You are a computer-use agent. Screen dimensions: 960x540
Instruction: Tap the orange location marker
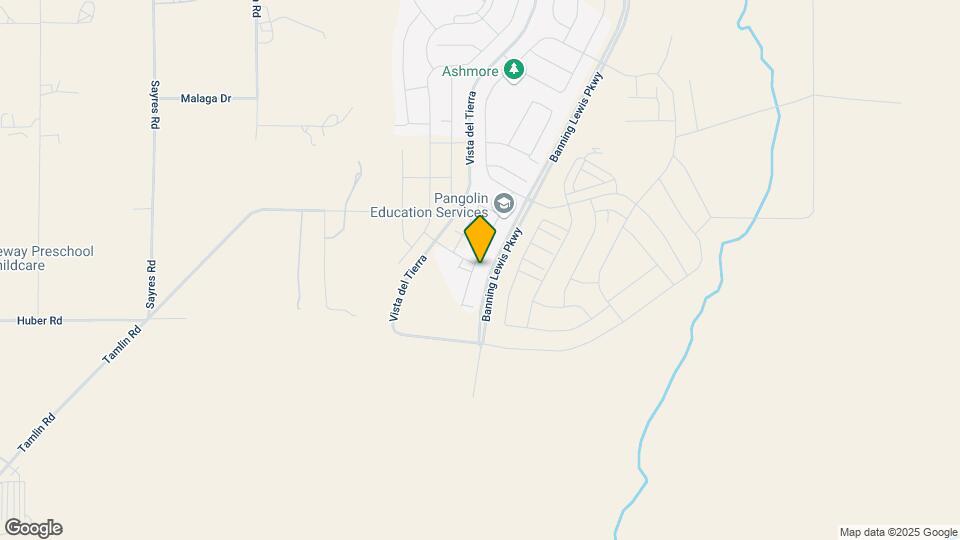[480, 238]
